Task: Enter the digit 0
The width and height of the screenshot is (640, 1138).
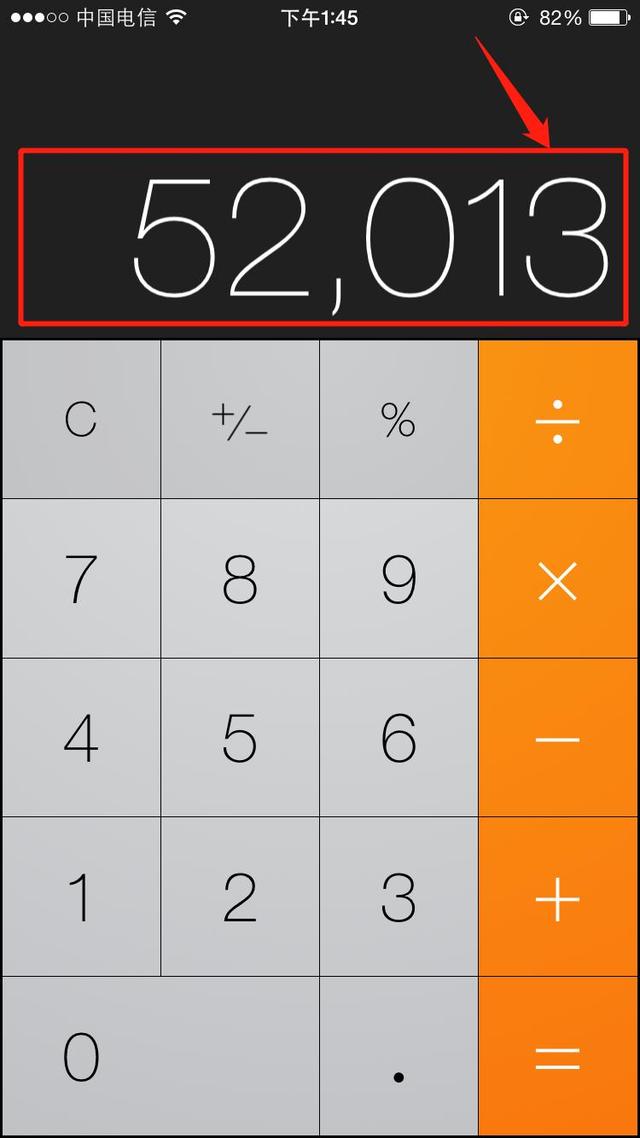Action: tap(160, 1056)
